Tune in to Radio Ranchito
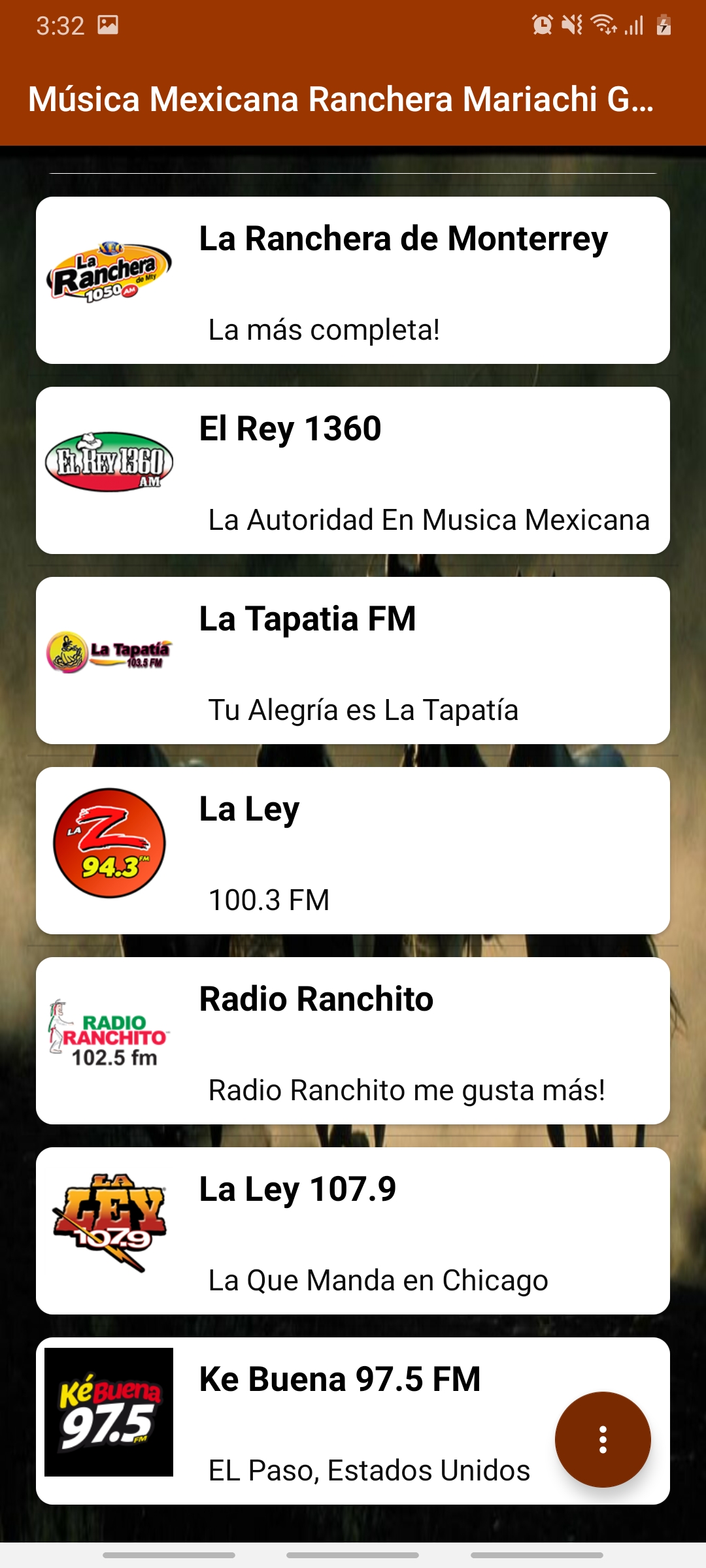706x1568 pixels. coord(353,1041)
